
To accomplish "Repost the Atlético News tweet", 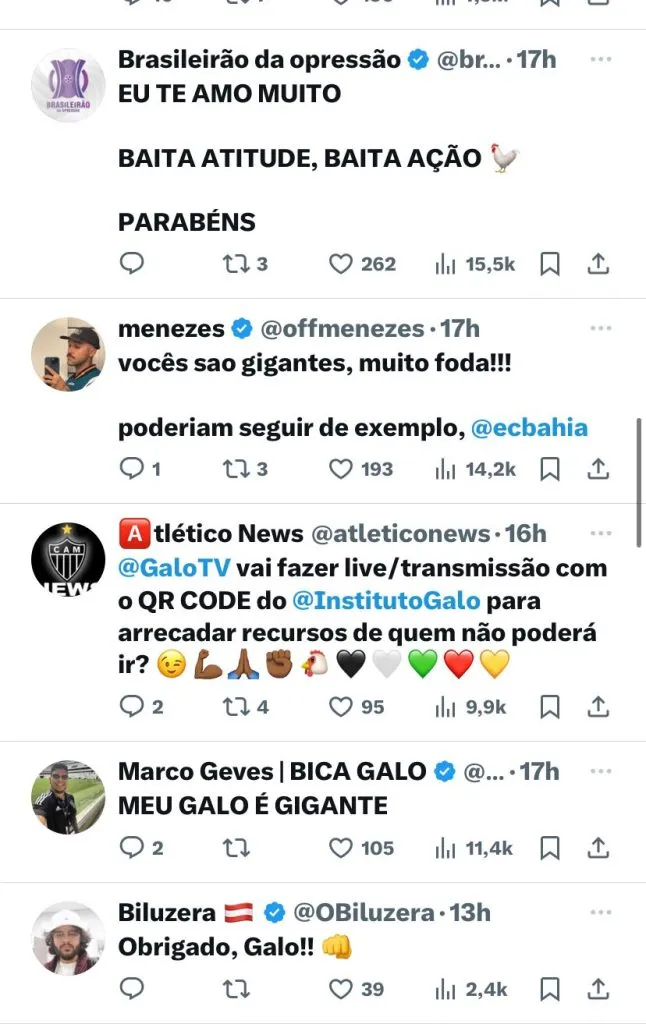I will [231, 707].
